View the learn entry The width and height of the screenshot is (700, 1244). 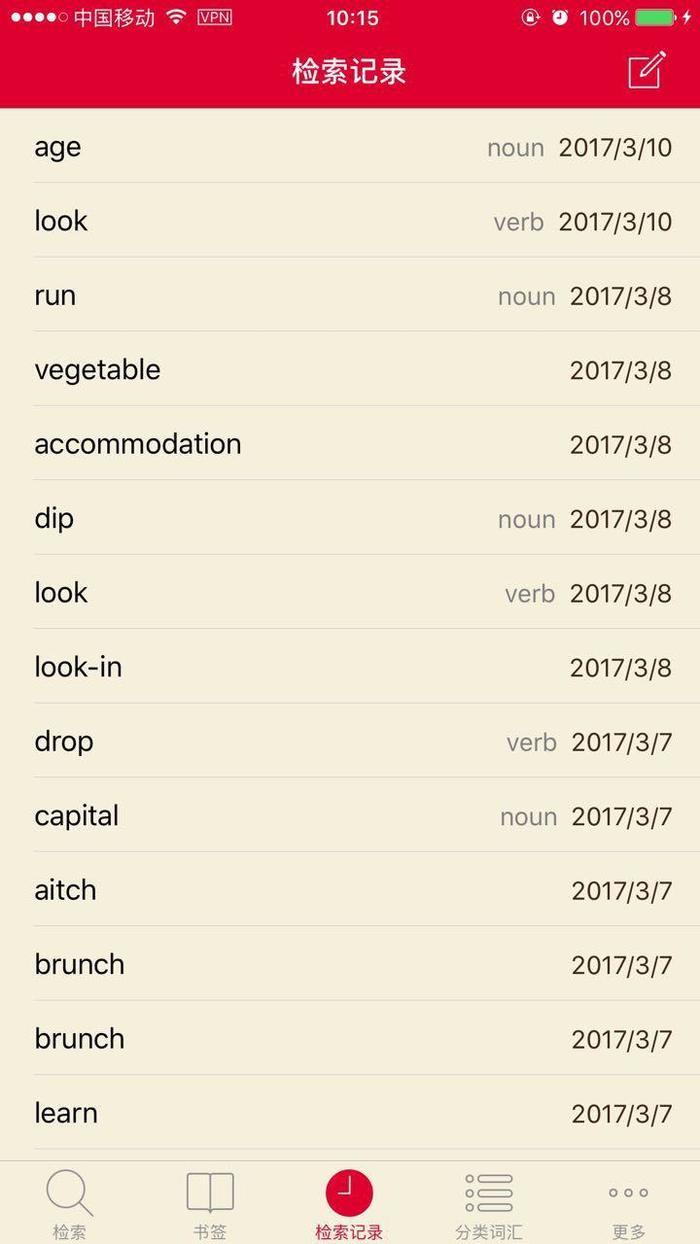click(x=350, y=1113)
